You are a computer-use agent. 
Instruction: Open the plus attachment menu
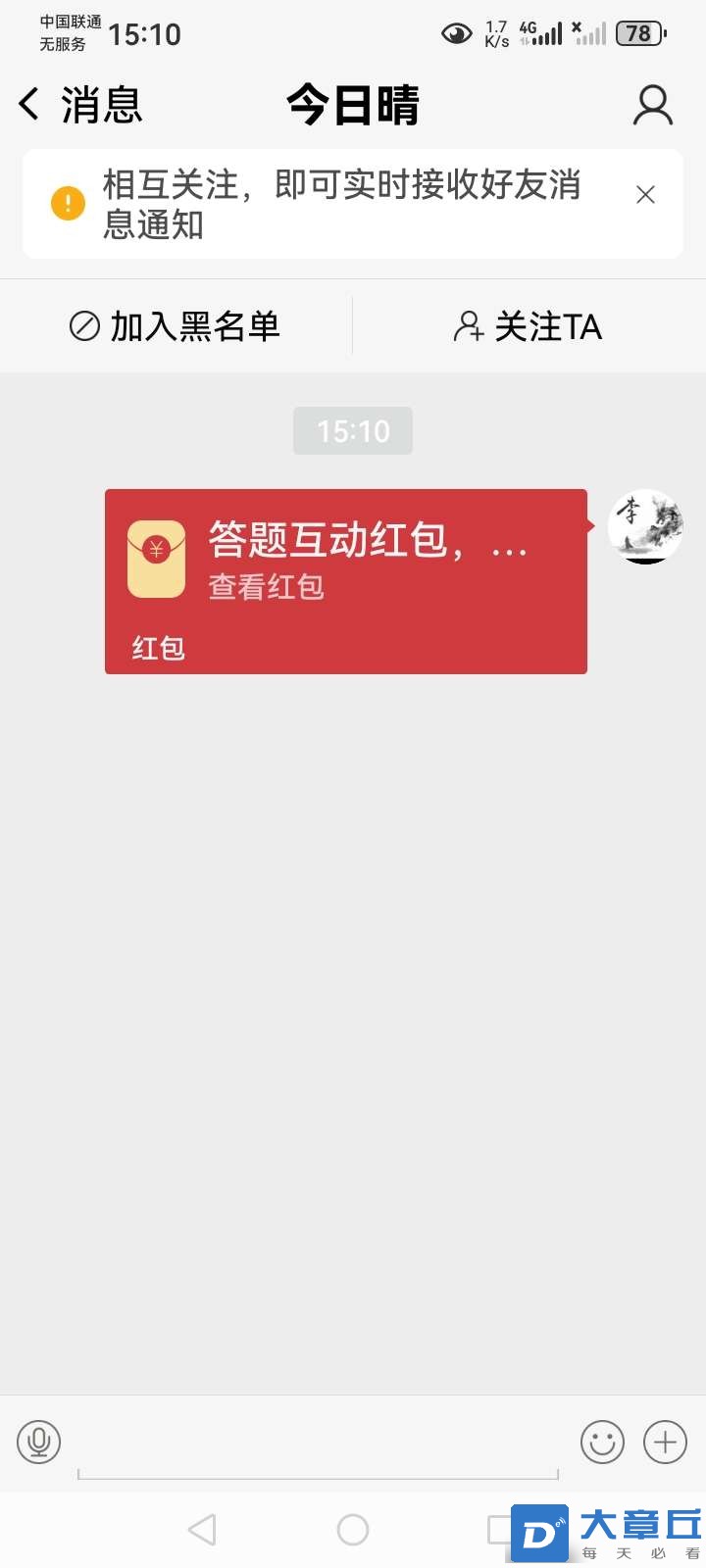point(665,1442)
